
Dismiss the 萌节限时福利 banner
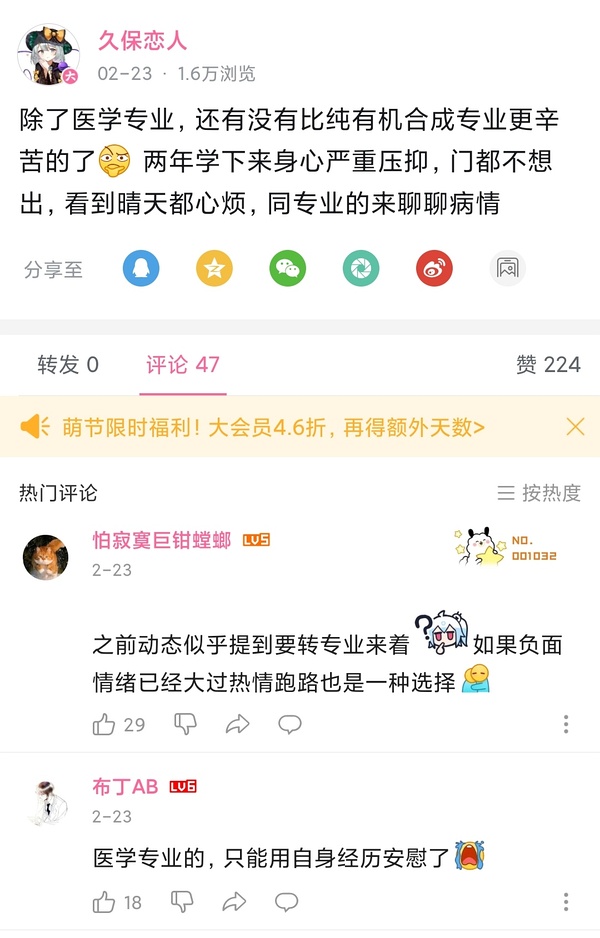(575, 427)
